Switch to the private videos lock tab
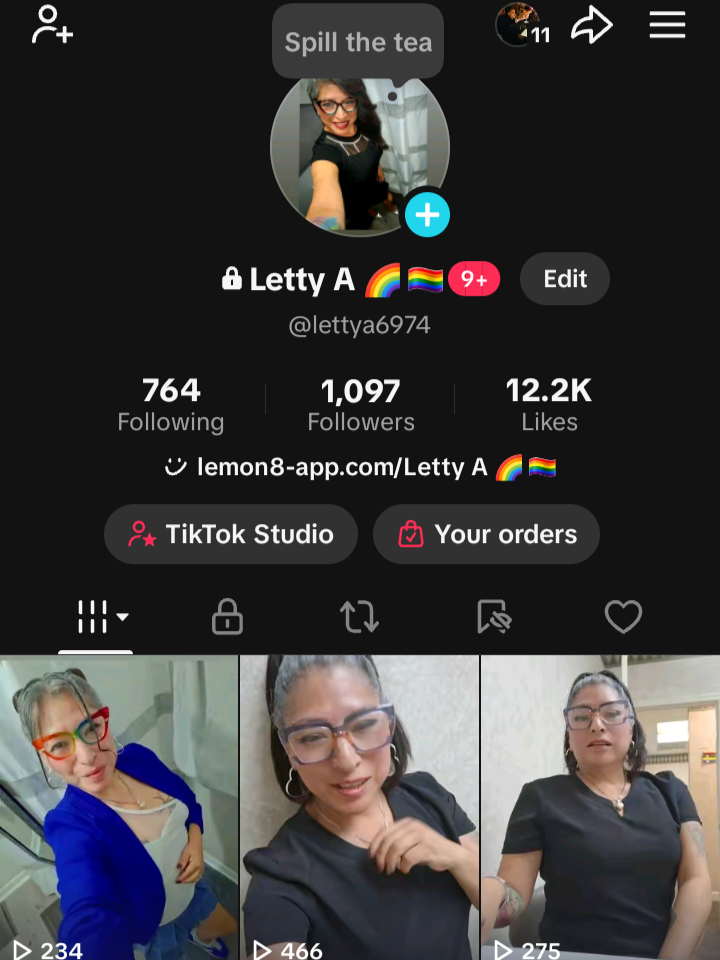This screenshot has width=720, height=960. [x=228, y=618]
